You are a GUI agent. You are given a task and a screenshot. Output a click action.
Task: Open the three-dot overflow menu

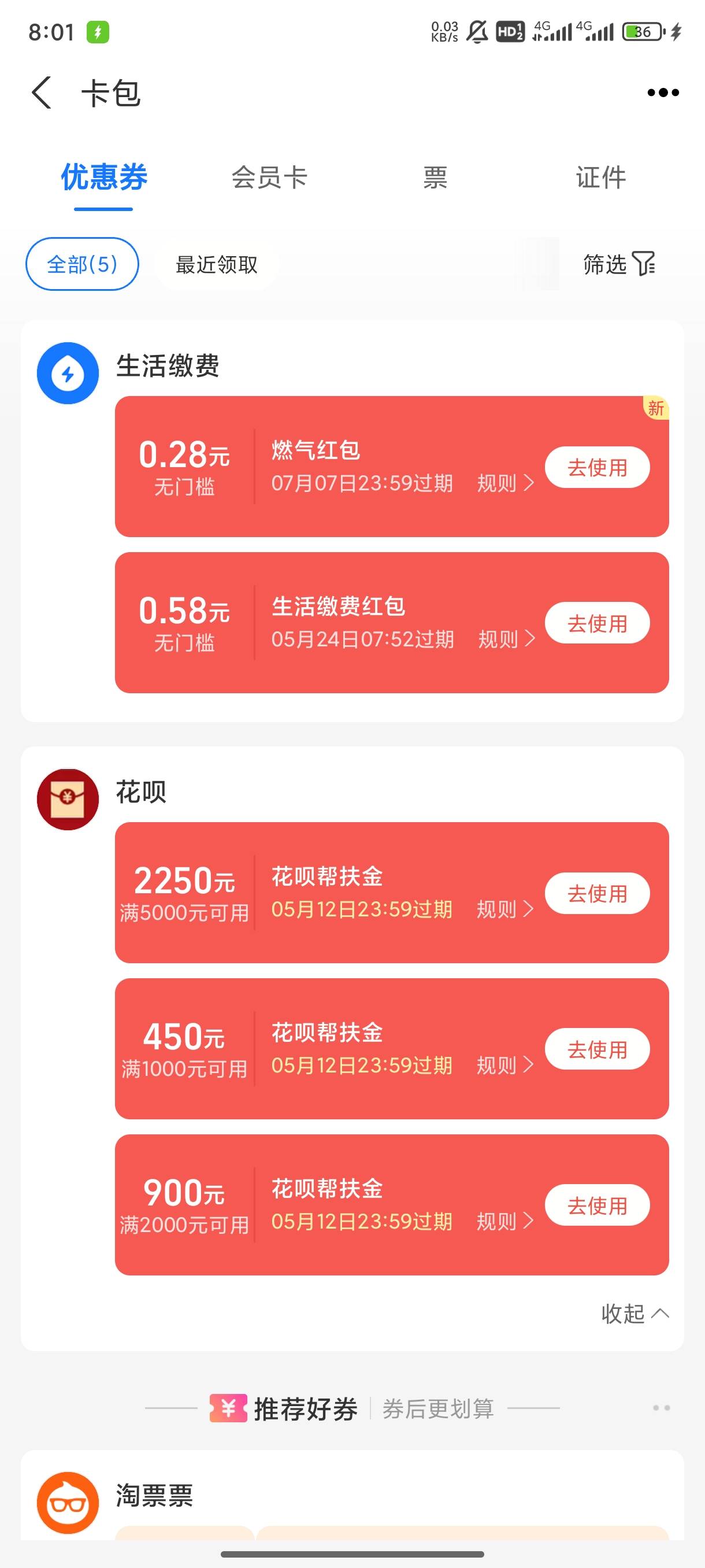(663, 93)
